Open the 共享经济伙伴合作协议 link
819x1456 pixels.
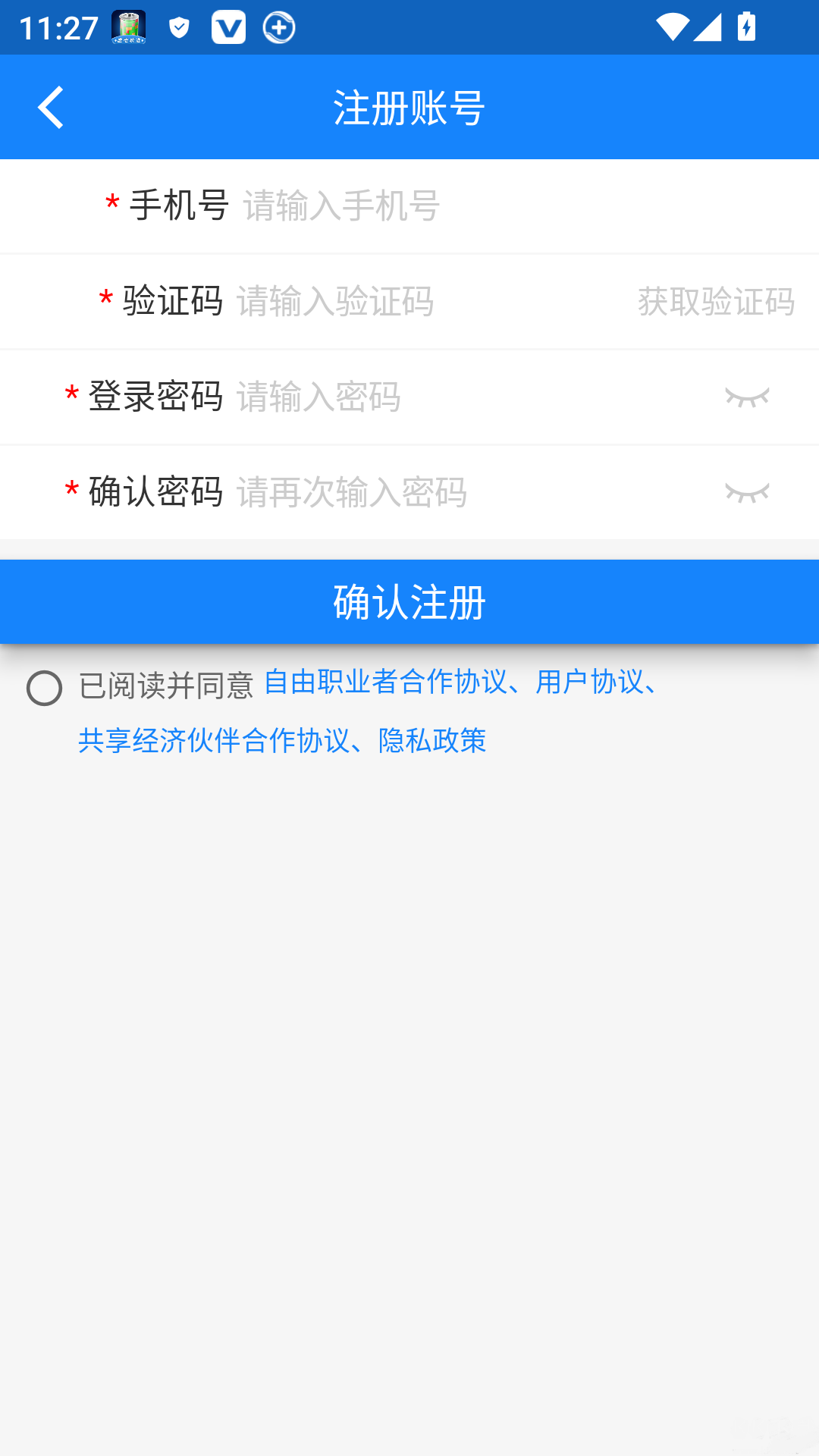pos(214,741)
